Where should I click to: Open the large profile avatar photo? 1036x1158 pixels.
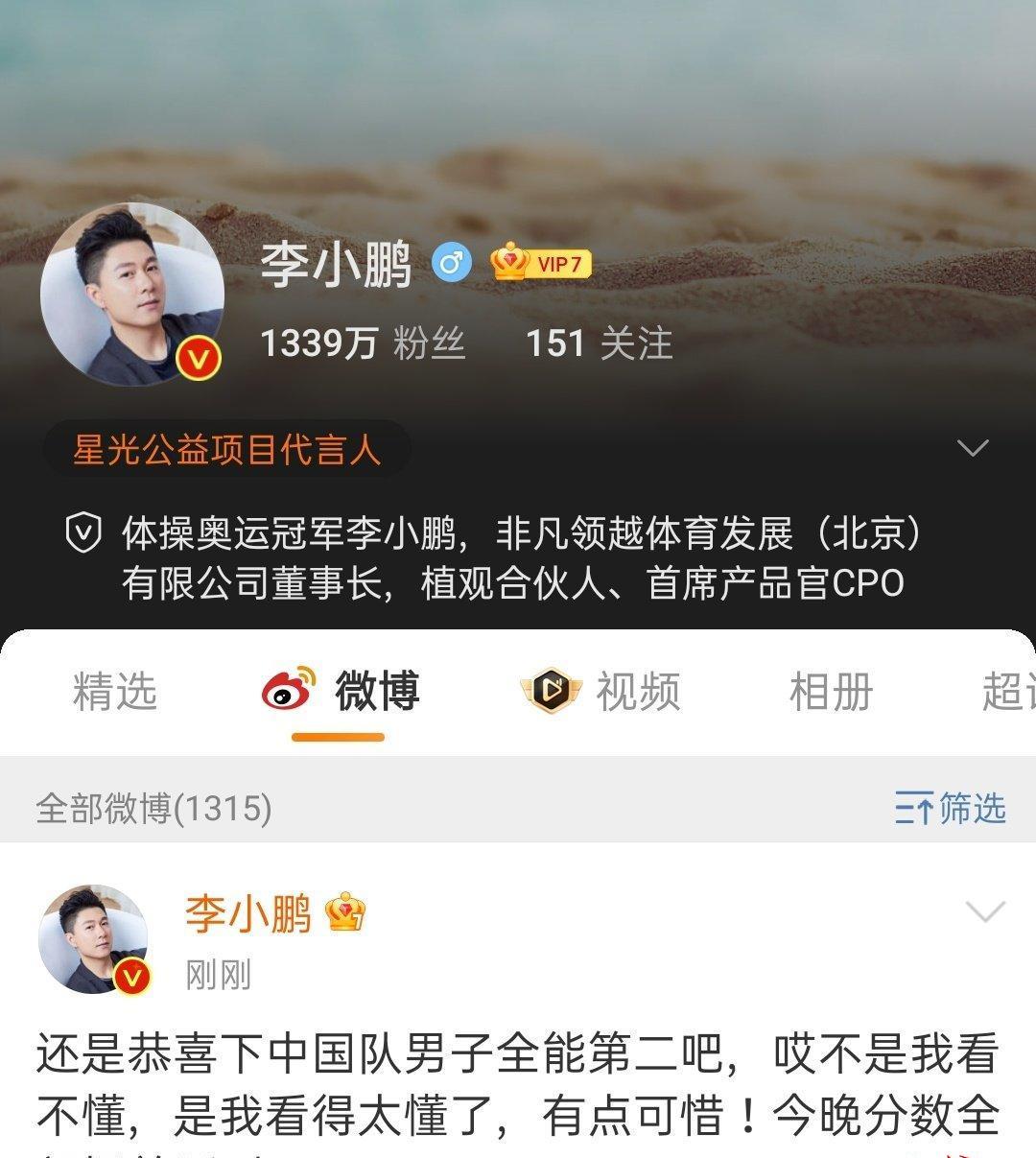(x=131, y=294)
